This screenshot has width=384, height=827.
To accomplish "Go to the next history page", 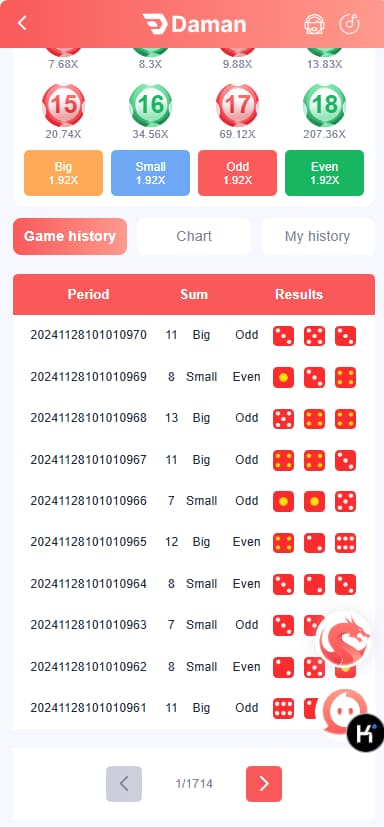I will [264, 784].
